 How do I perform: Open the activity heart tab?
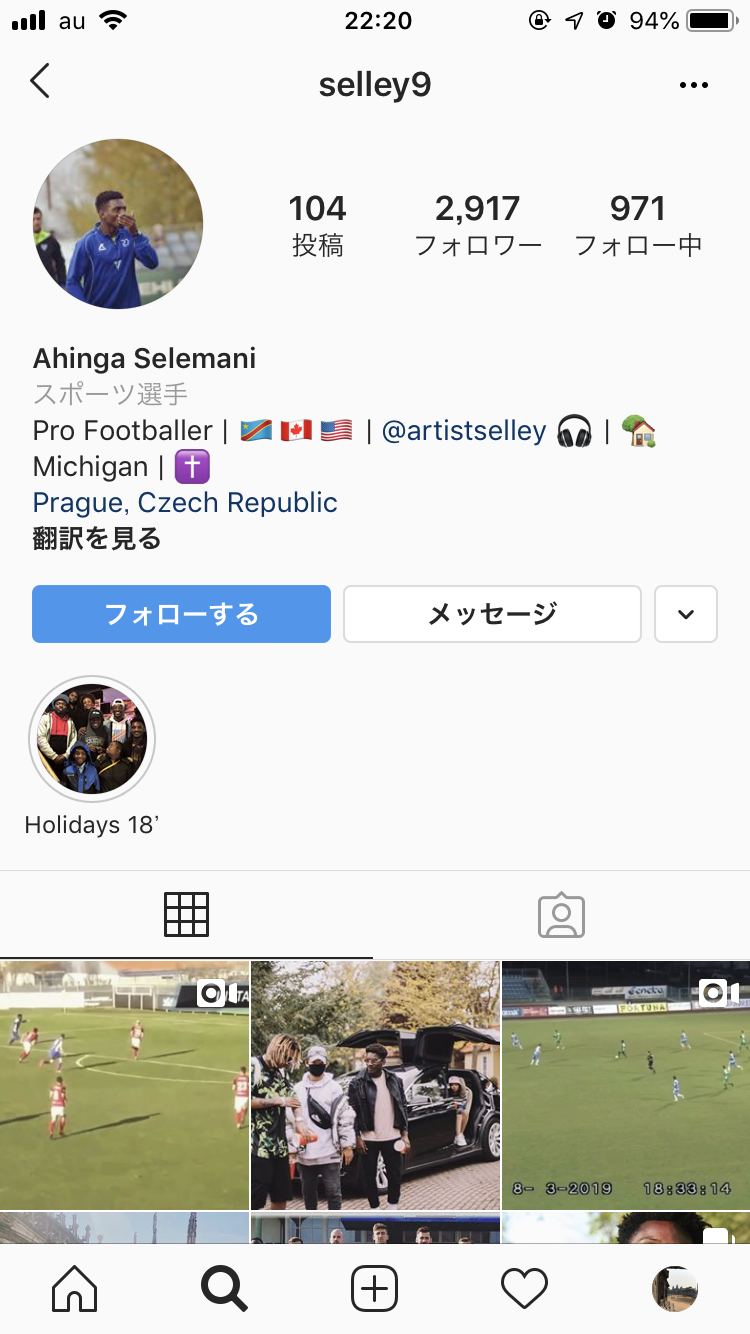pos(524,1289)
